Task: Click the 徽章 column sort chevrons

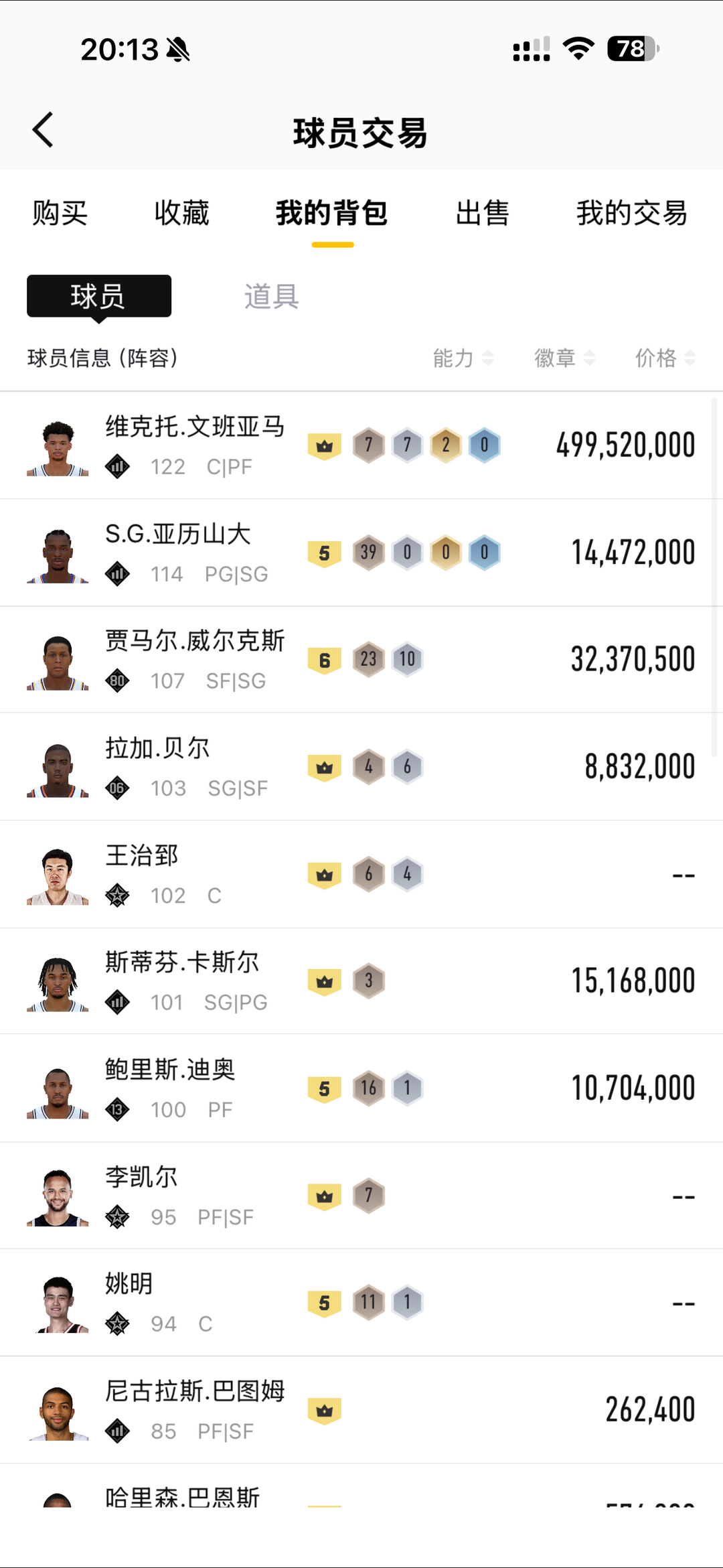Action: pyautogui.click(x=590, y=358)
